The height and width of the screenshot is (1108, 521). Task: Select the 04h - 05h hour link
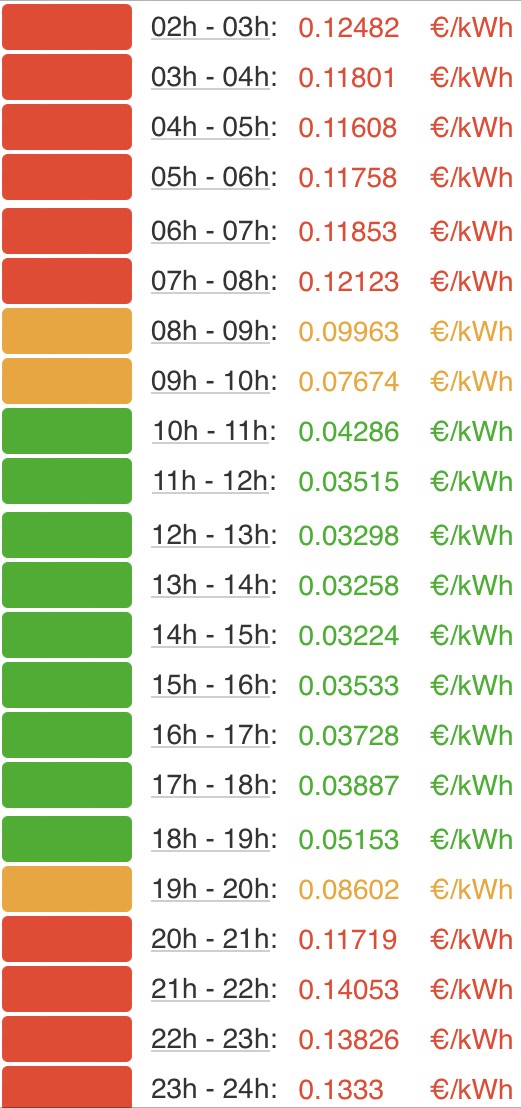click(211, 127)
